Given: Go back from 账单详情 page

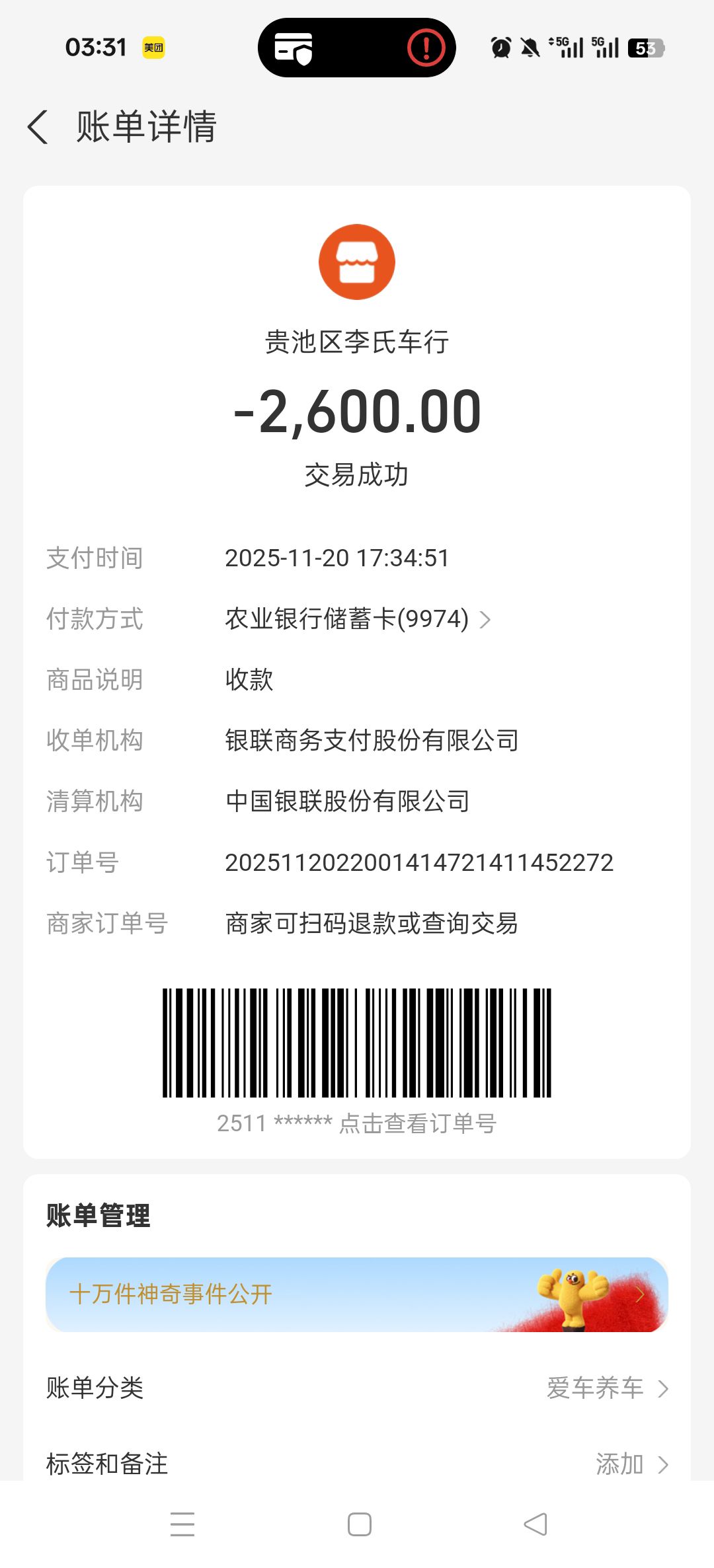Looking at the screenshot, I should point(38,127).
